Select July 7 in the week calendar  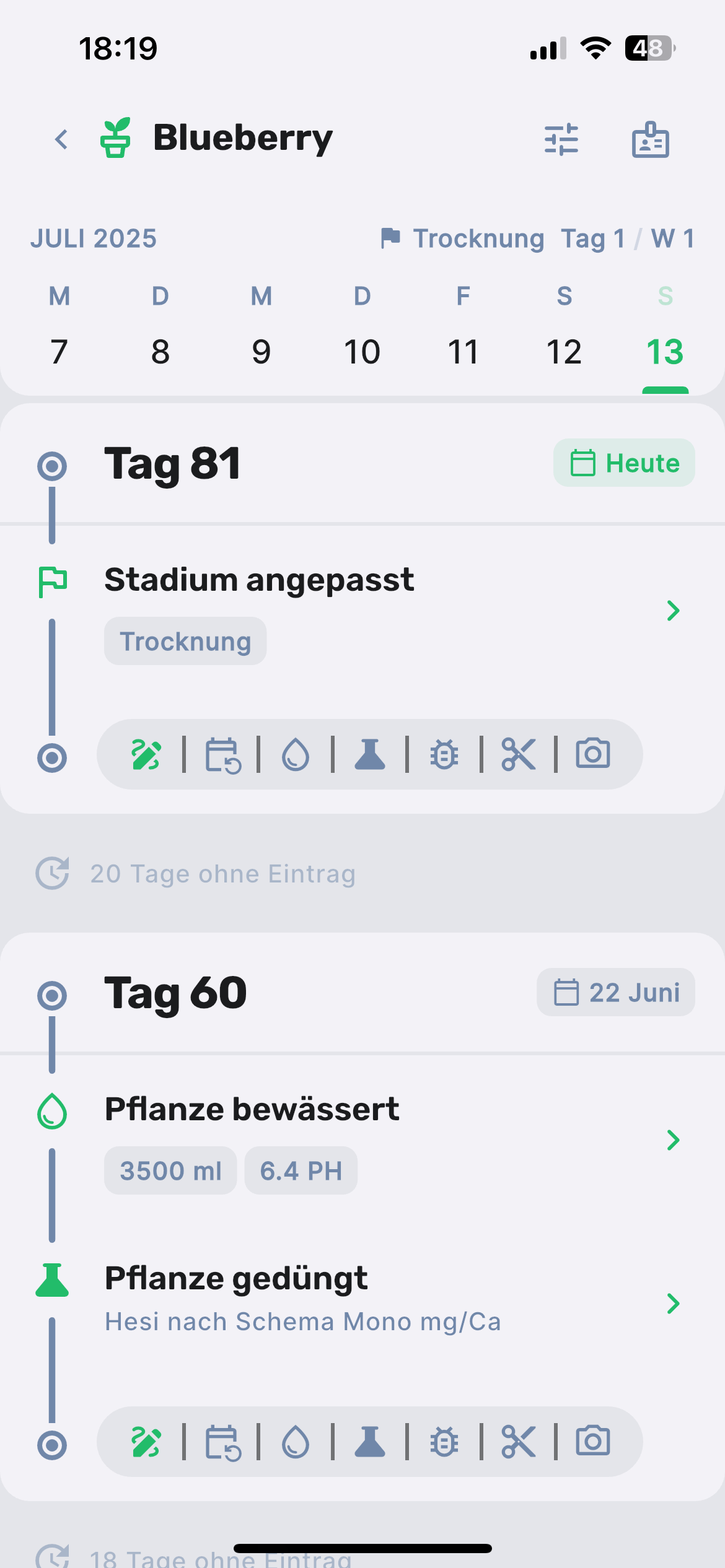coord(59,351)
